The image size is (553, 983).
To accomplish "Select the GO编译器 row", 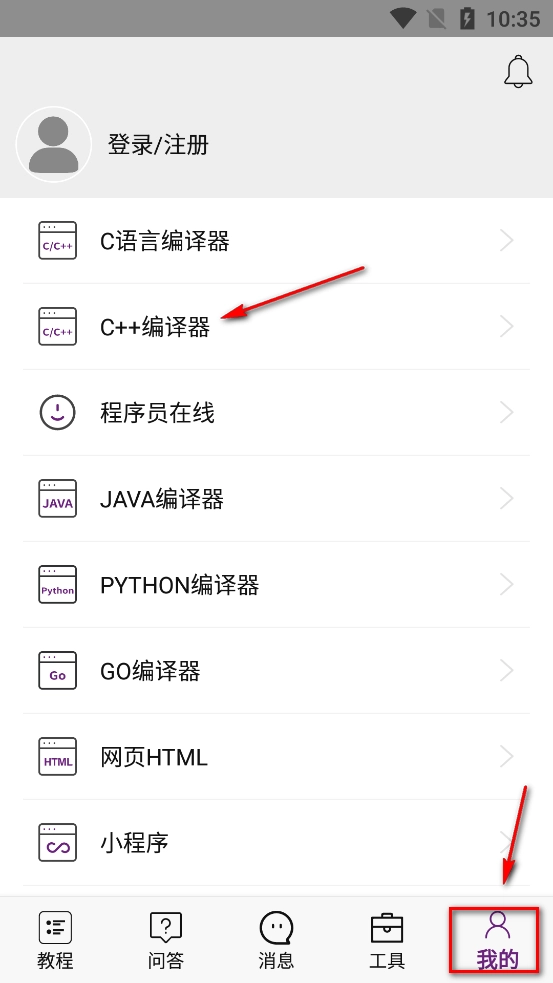I will pyautogui.click(x=276, y=670).
